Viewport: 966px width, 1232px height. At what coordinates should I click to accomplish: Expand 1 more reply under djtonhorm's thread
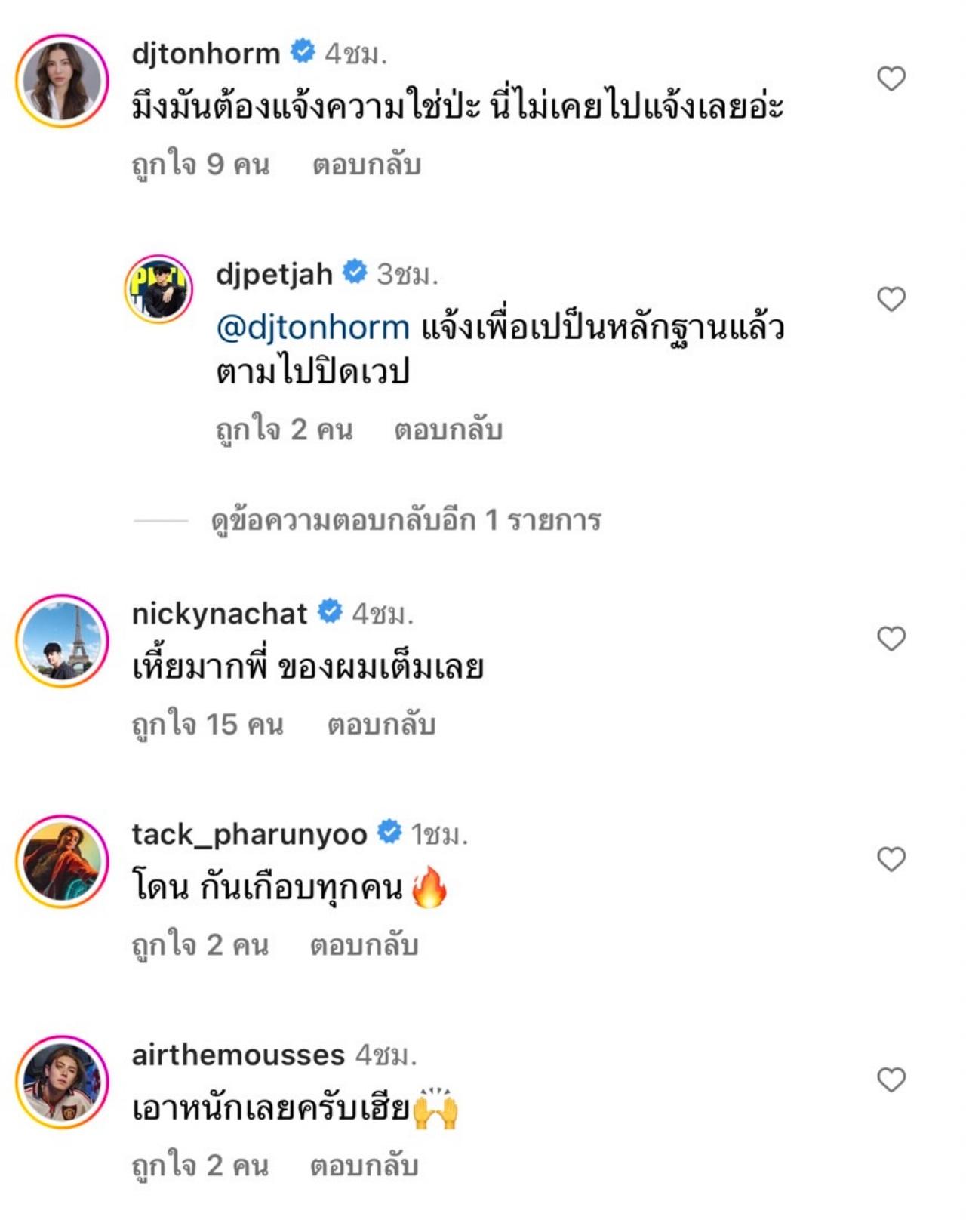coord(405,520)
